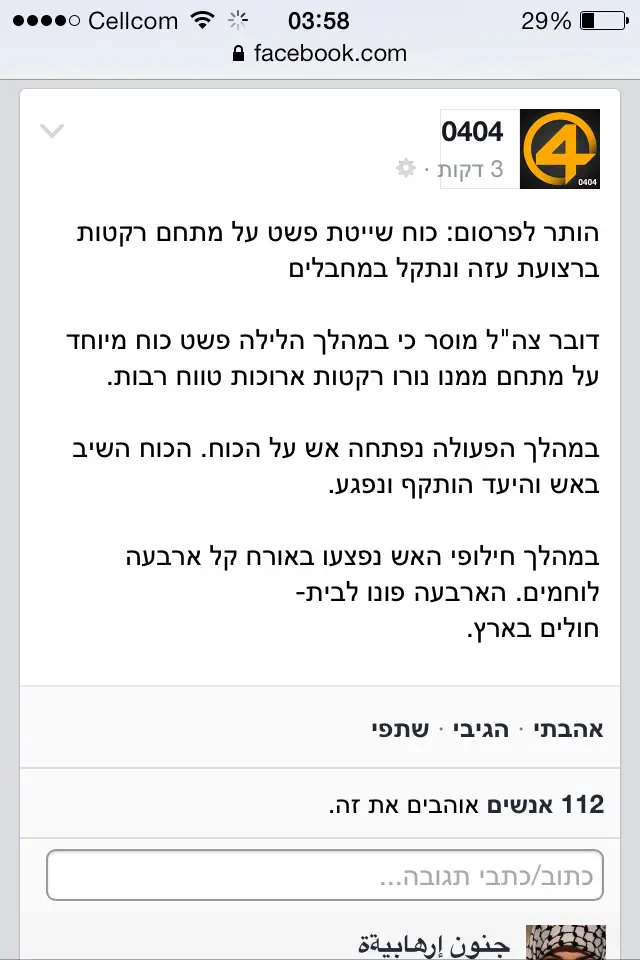Open commenter جنون إرهابيةة's profile name
The image size is (640, 960).
coord(434,945)
